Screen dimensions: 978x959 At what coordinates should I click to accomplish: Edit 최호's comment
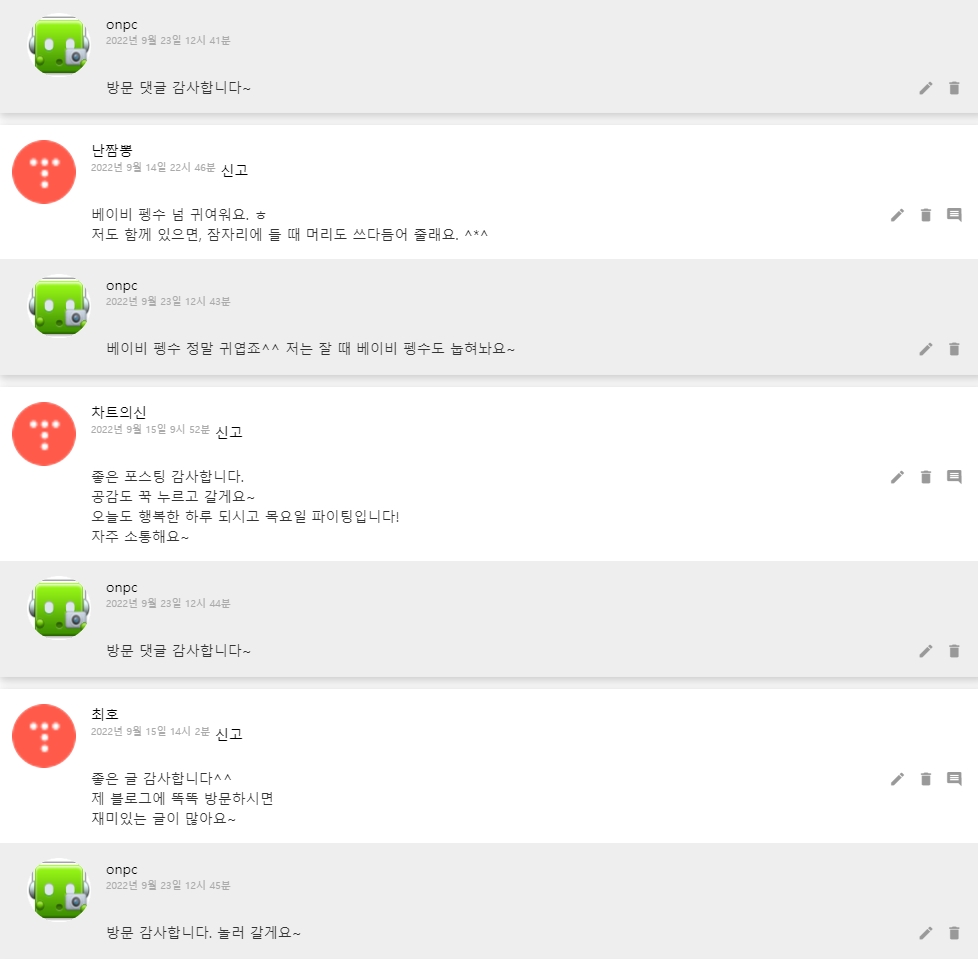tap(898, 779)
